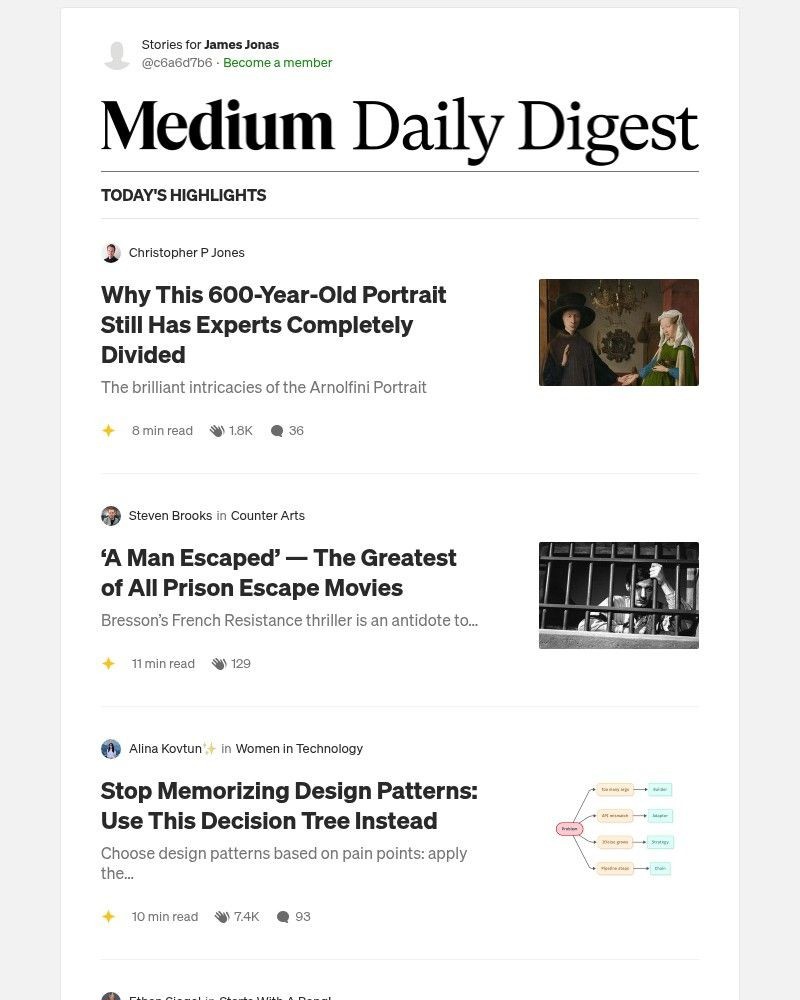Open author Alina Kovtun

coord(165,748)
